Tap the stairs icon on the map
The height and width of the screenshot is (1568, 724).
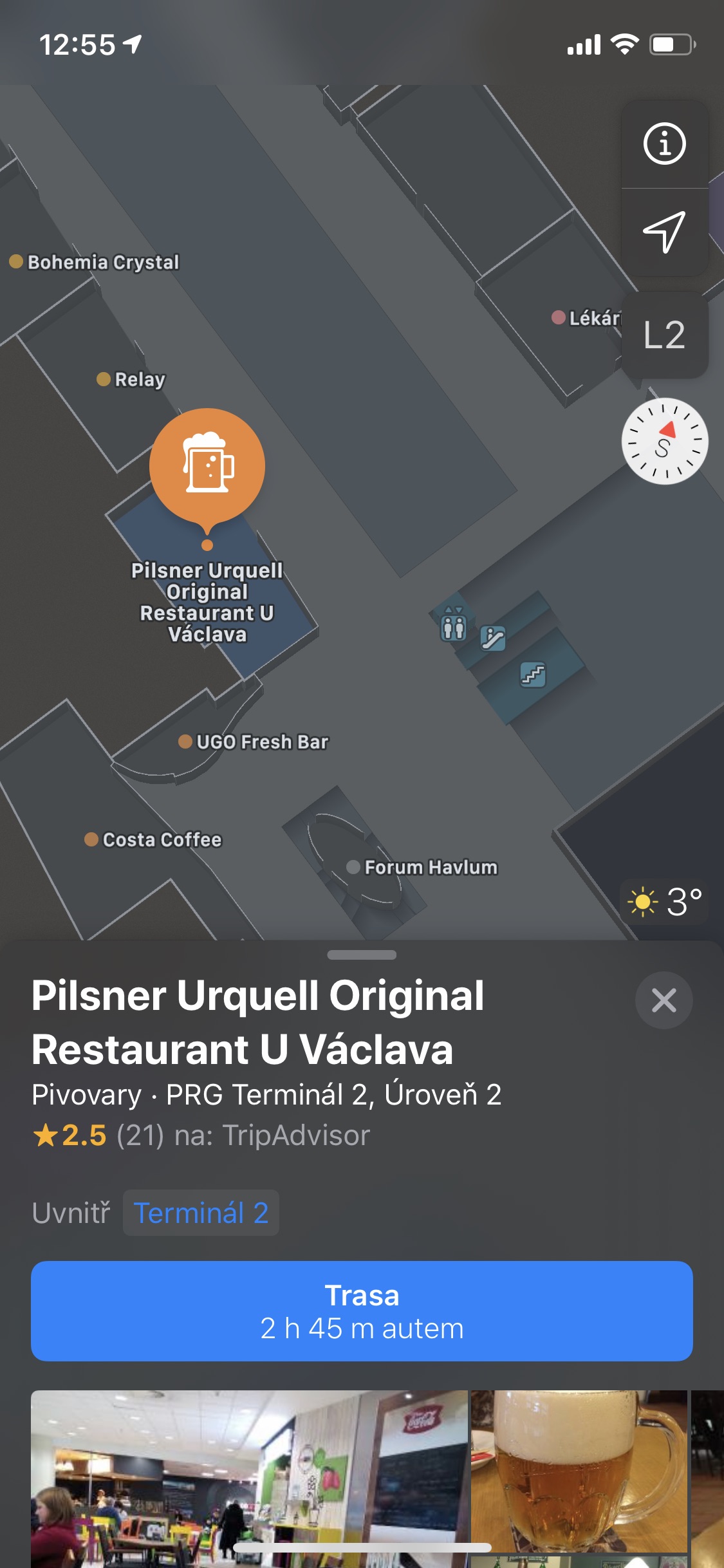533,674
